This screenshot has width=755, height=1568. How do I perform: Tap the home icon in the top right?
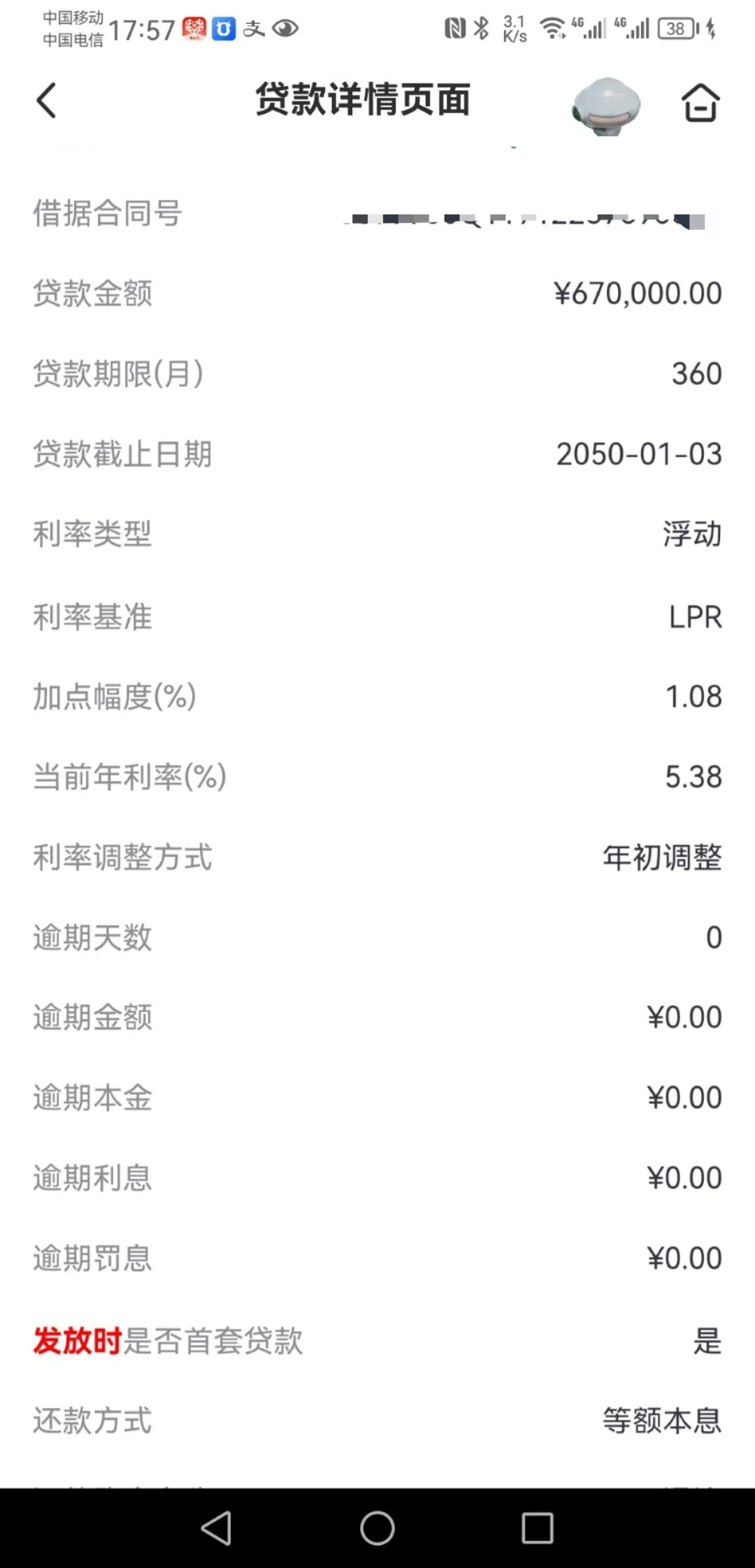pos(701,103)
